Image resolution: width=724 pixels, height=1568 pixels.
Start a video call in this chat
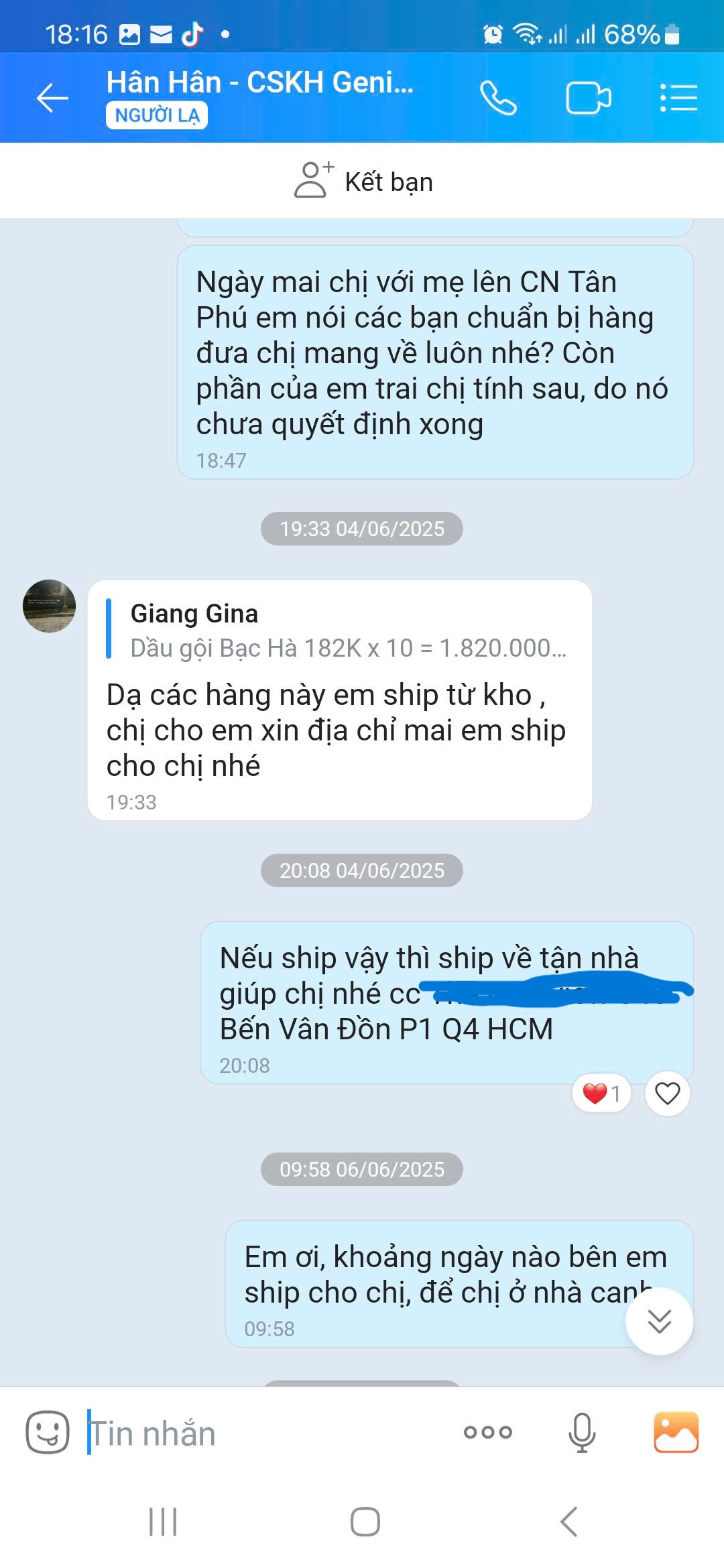(x=588, y=99)
